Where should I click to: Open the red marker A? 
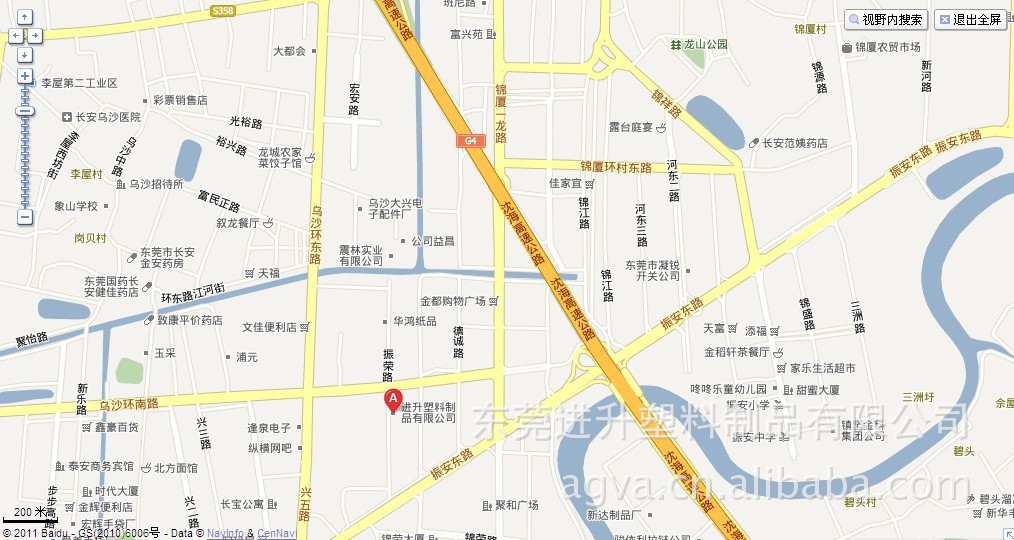[394, 399]
